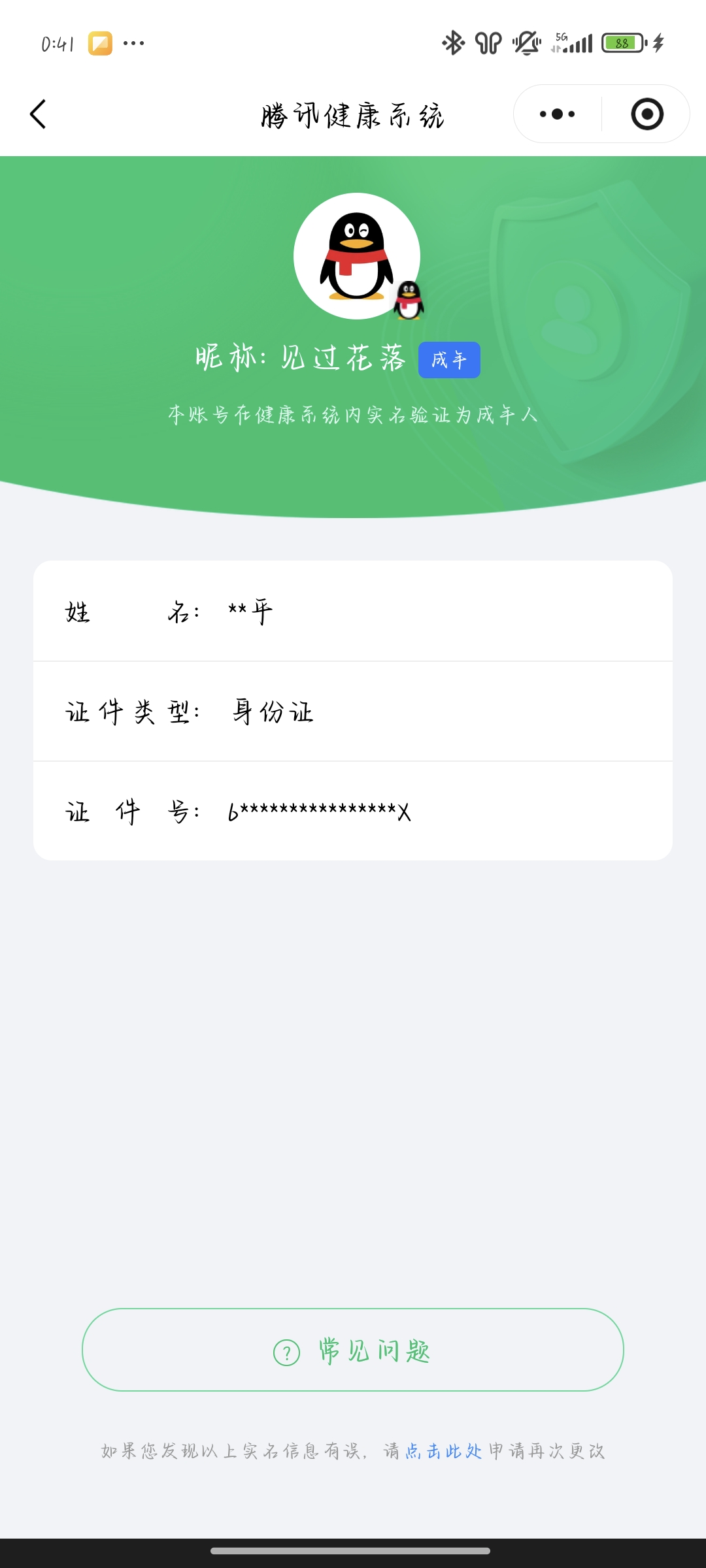The height and width of the screenshot is (1568, 706).
Task: Tap the charging lightning icon near battery
Action: (659, 42)
